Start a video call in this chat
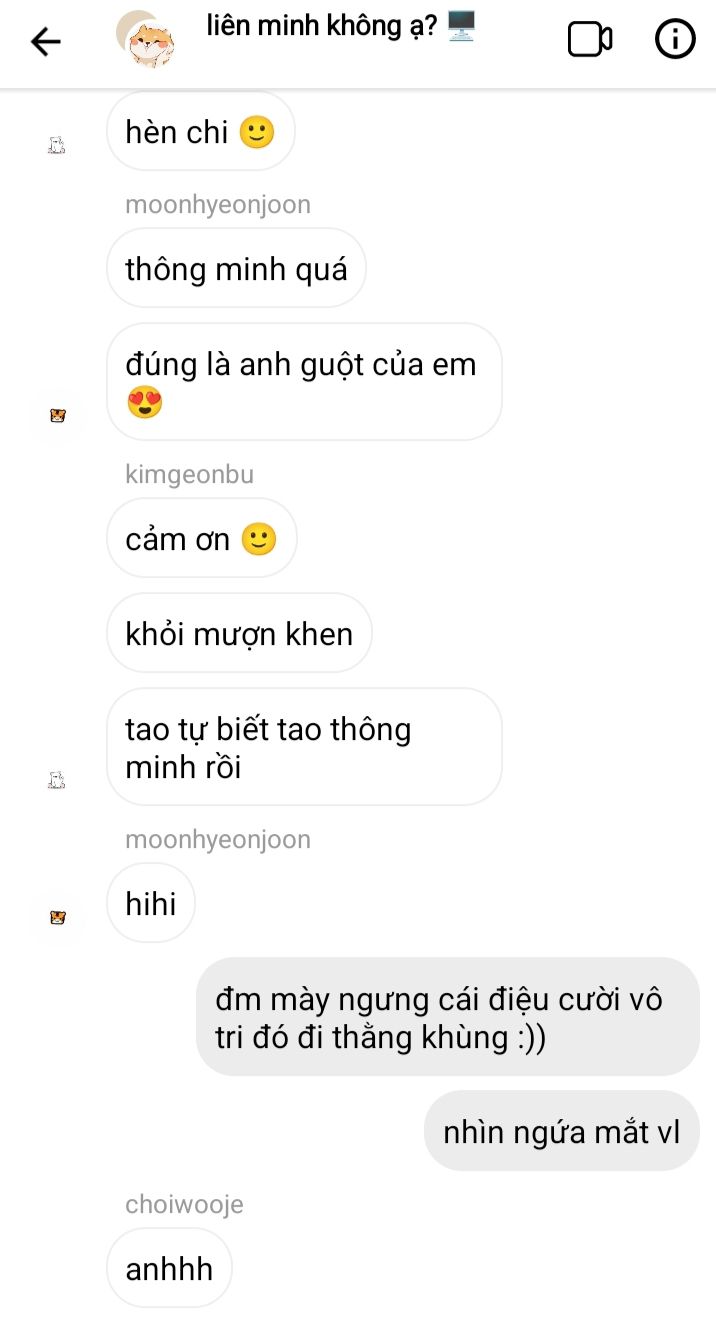 coord(590,40)
